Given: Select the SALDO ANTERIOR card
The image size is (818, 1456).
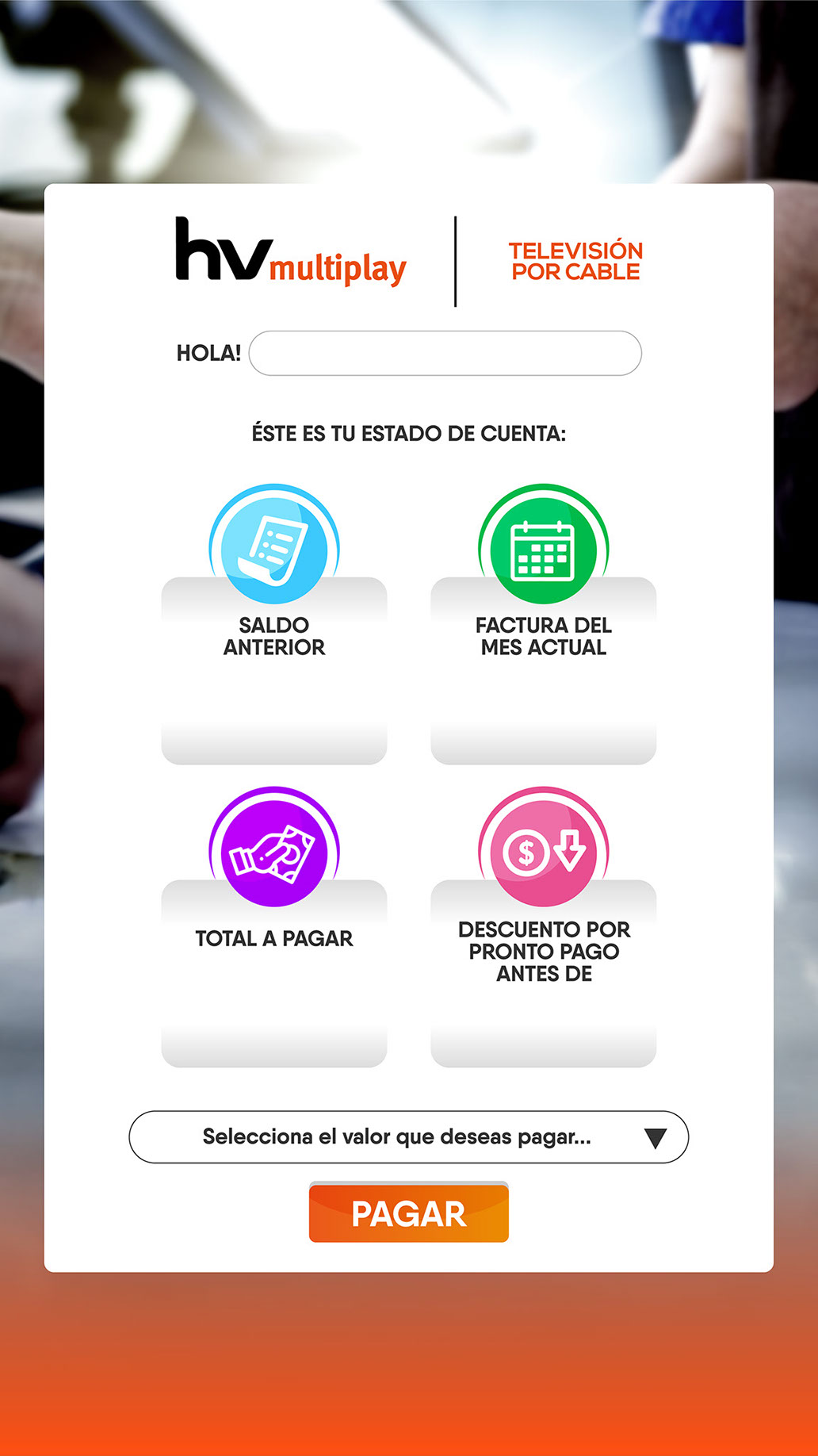Looking at the screenshot, I should [273, 670].
